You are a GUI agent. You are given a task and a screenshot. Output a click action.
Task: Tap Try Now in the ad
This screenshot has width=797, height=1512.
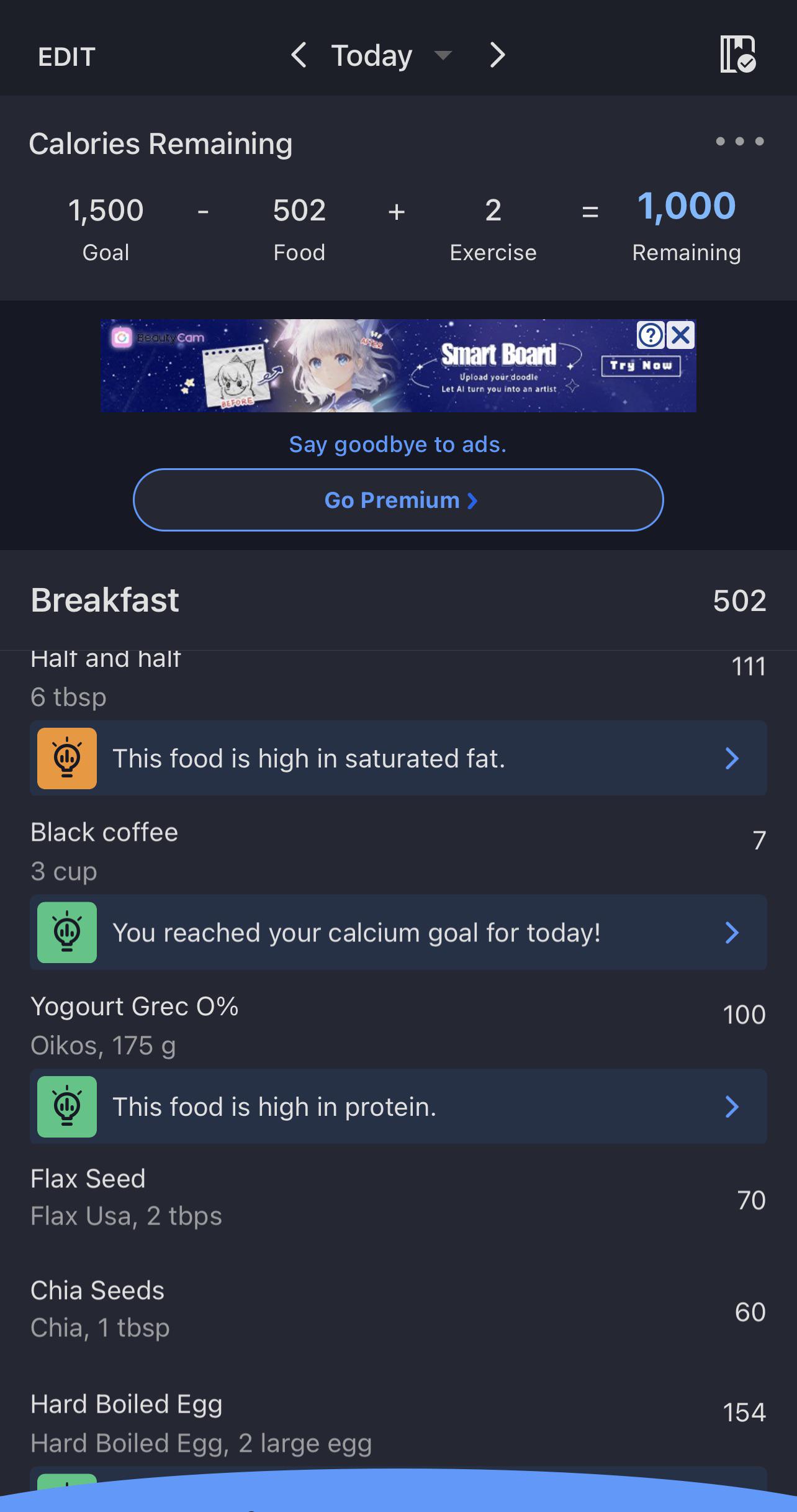click(x=641, y=366)
